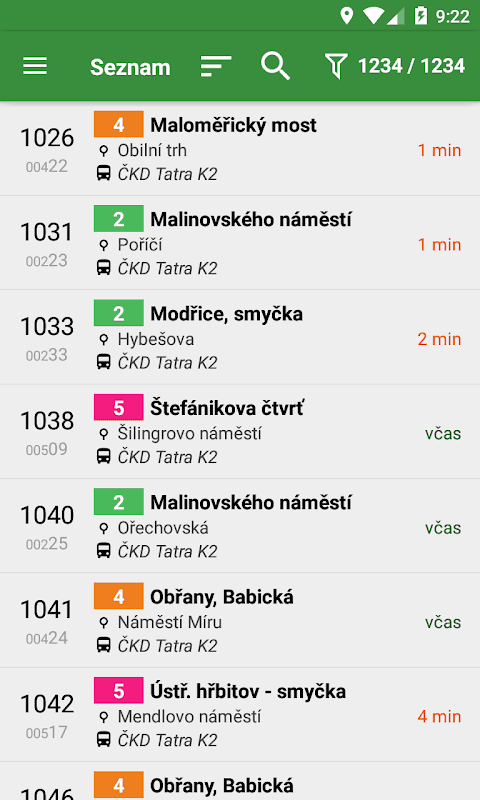Open vehicle 1040 at Ořechovská
480x800 pixels.
pyautogui.click(x=240, y=526)
